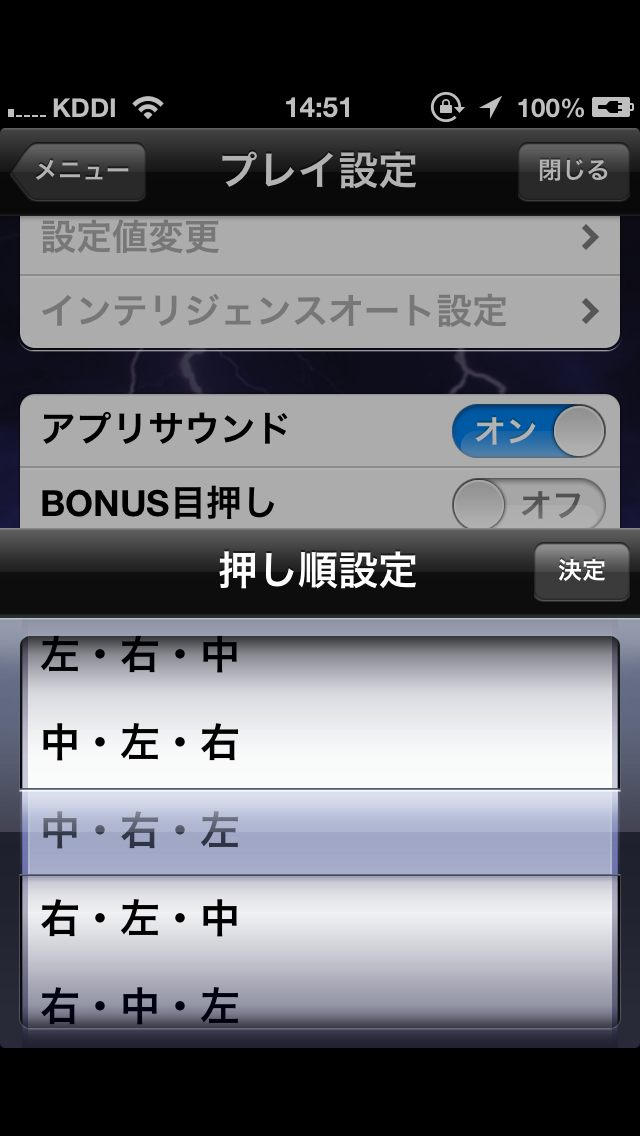
Task: Select 右・中・左 in the picker
Action: coord(320,1003)
